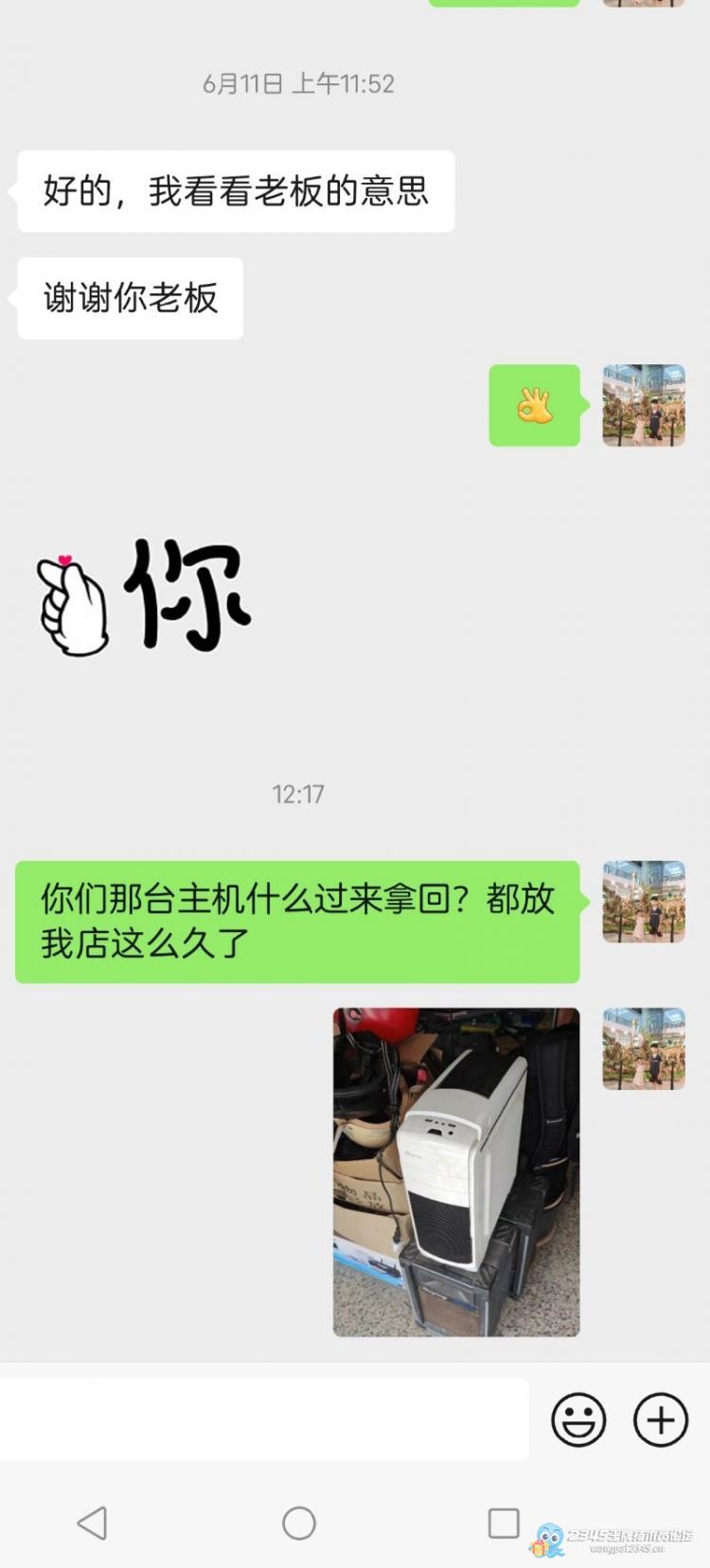Go back with the system back button
Viewport: 710px width, 1568px height.
92,1523
